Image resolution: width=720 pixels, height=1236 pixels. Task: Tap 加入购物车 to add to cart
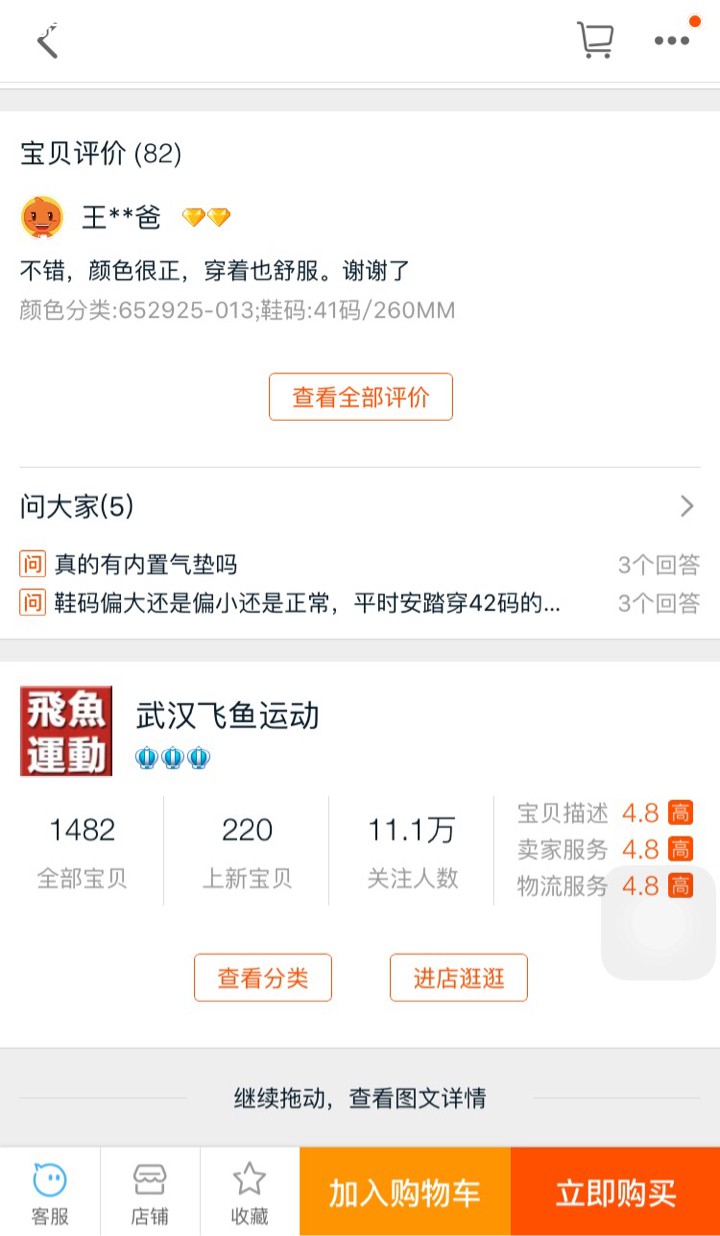coord(404,1190)
